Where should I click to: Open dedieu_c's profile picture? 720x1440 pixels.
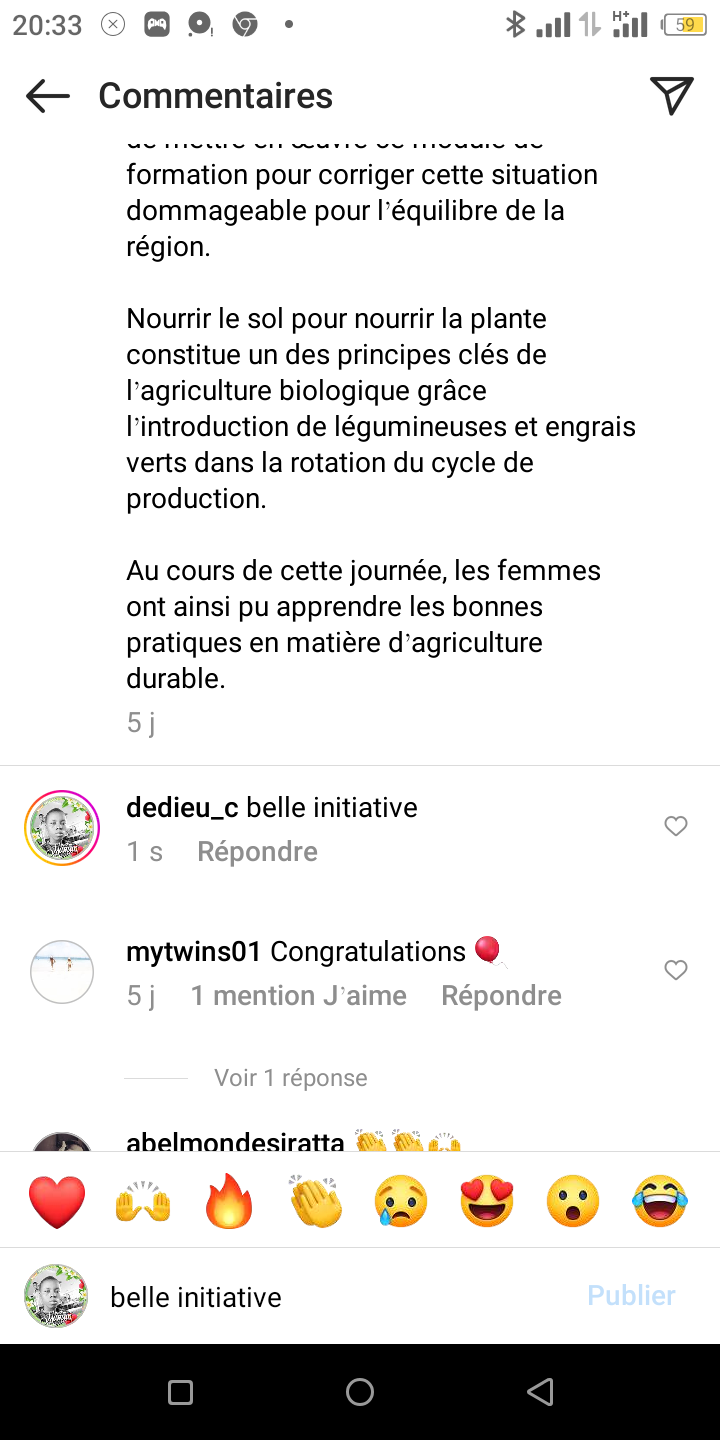[x=62, y=828]
